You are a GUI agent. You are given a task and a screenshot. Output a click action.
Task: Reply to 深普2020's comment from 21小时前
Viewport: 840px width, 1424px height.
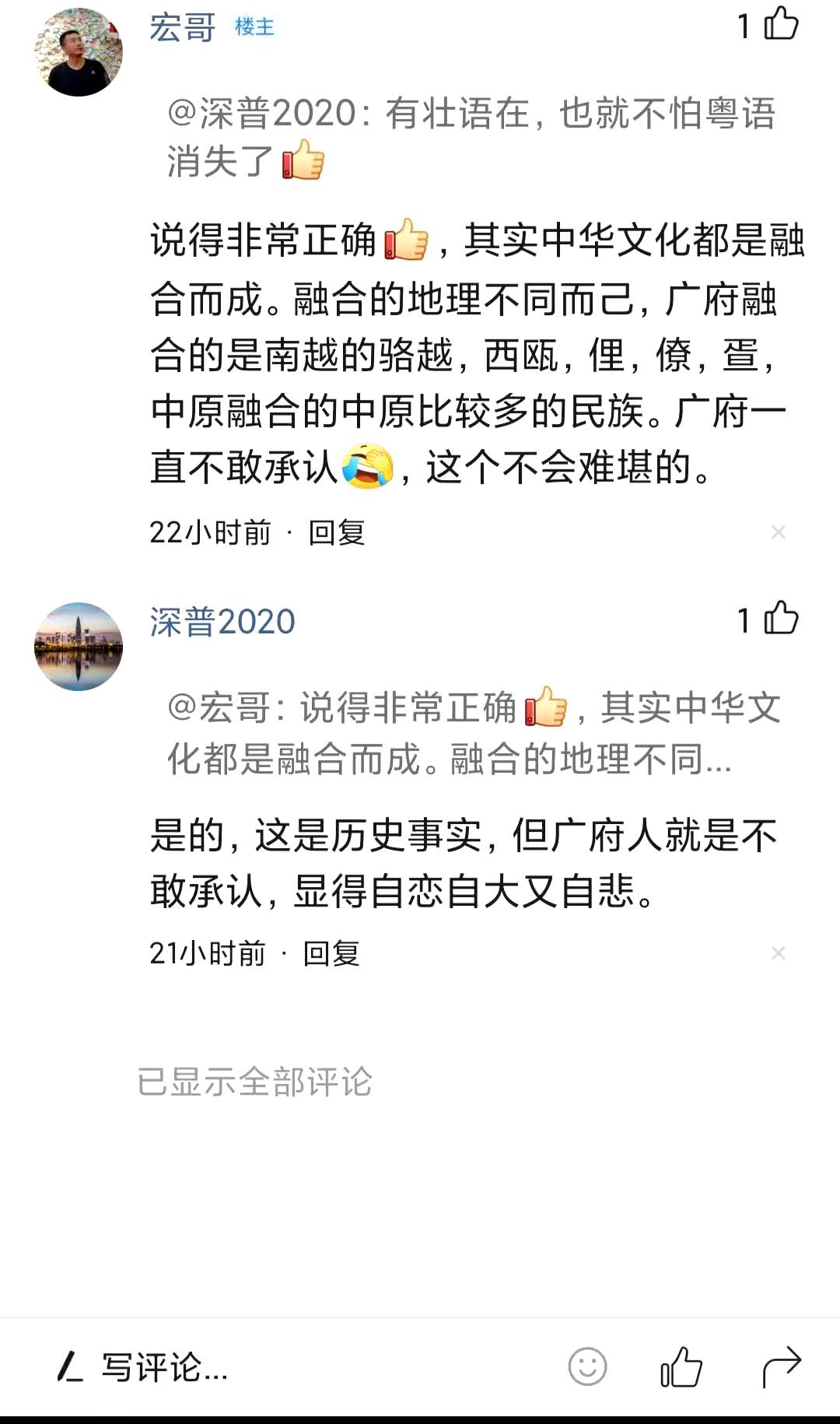coord(331,954)
